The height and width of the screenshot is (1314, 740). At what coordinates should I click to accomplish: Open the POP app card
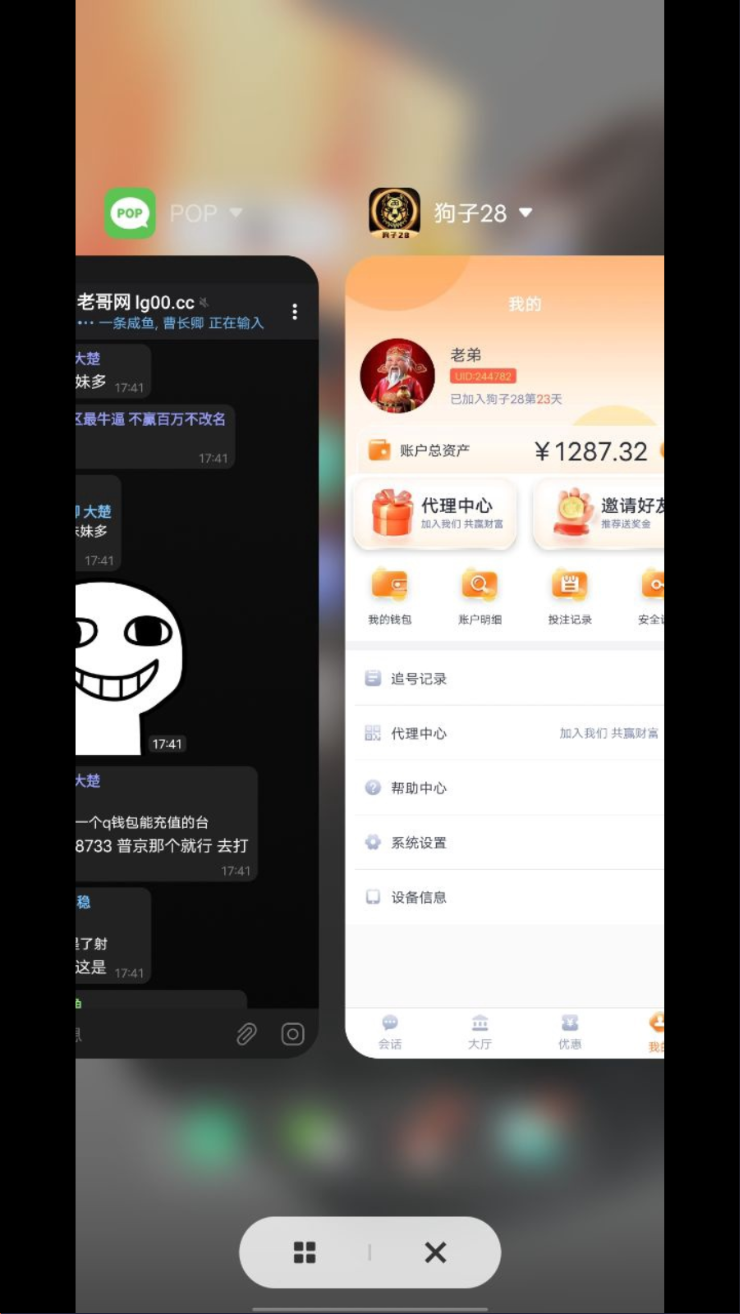[x=197, y=655]
